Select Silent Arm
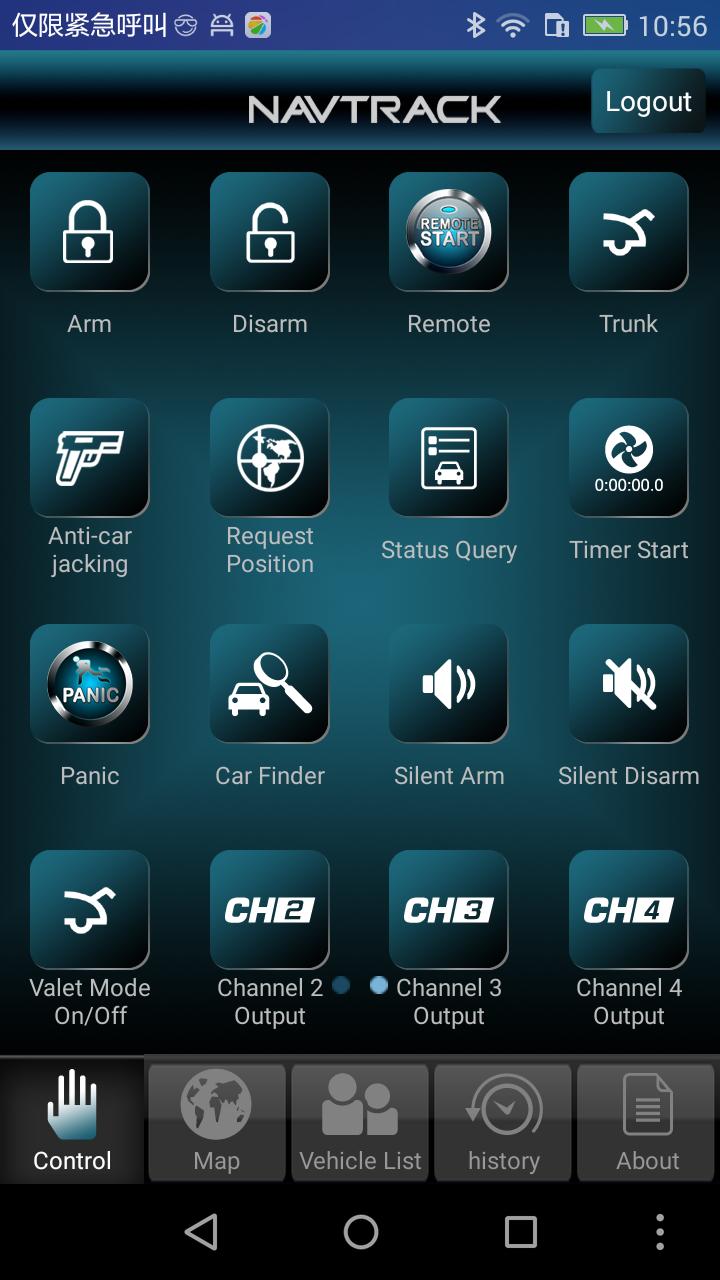The image size is (720, 1280). (449, 684)
